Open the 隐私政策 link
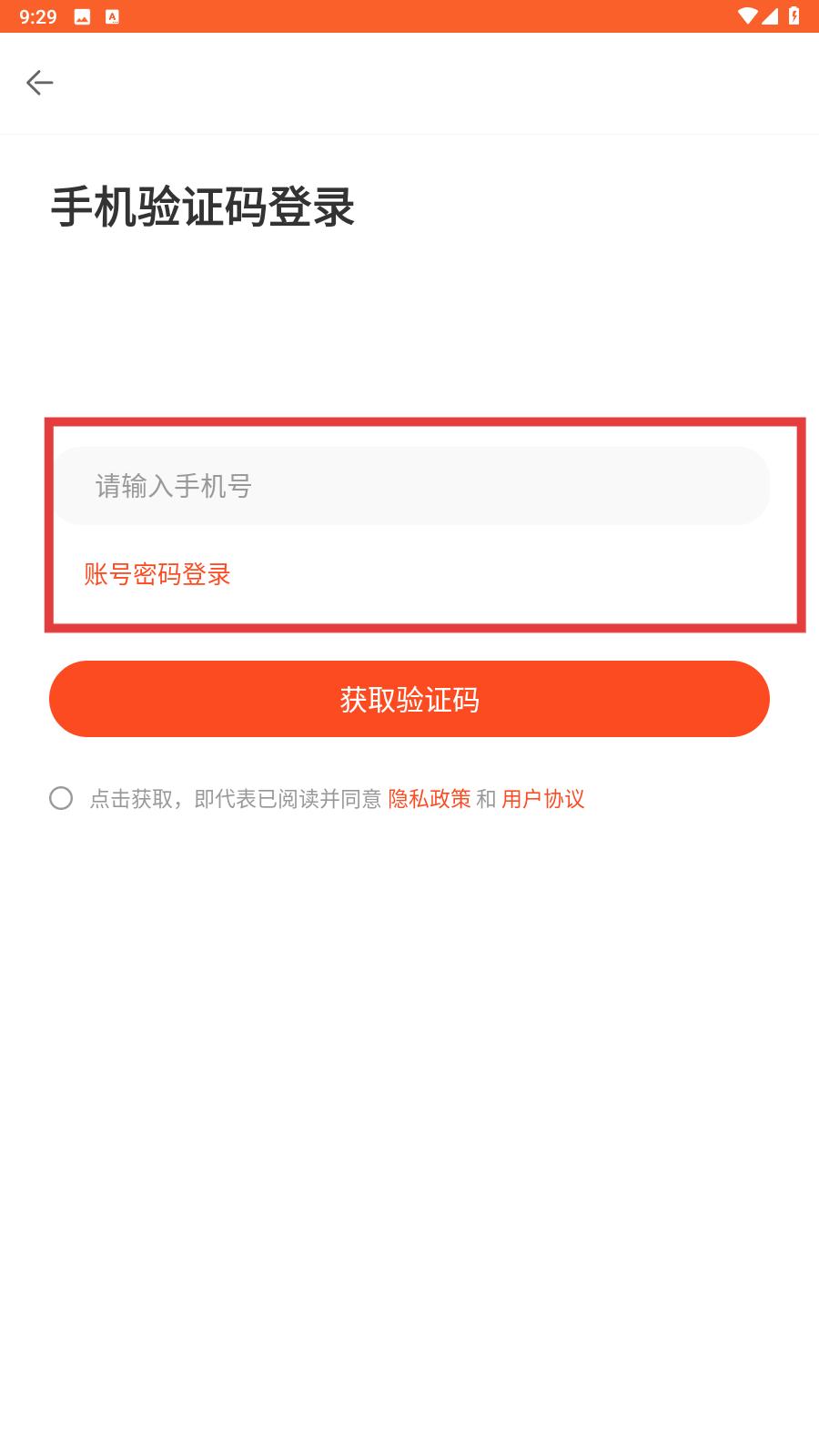 click(x=430, y=798)
